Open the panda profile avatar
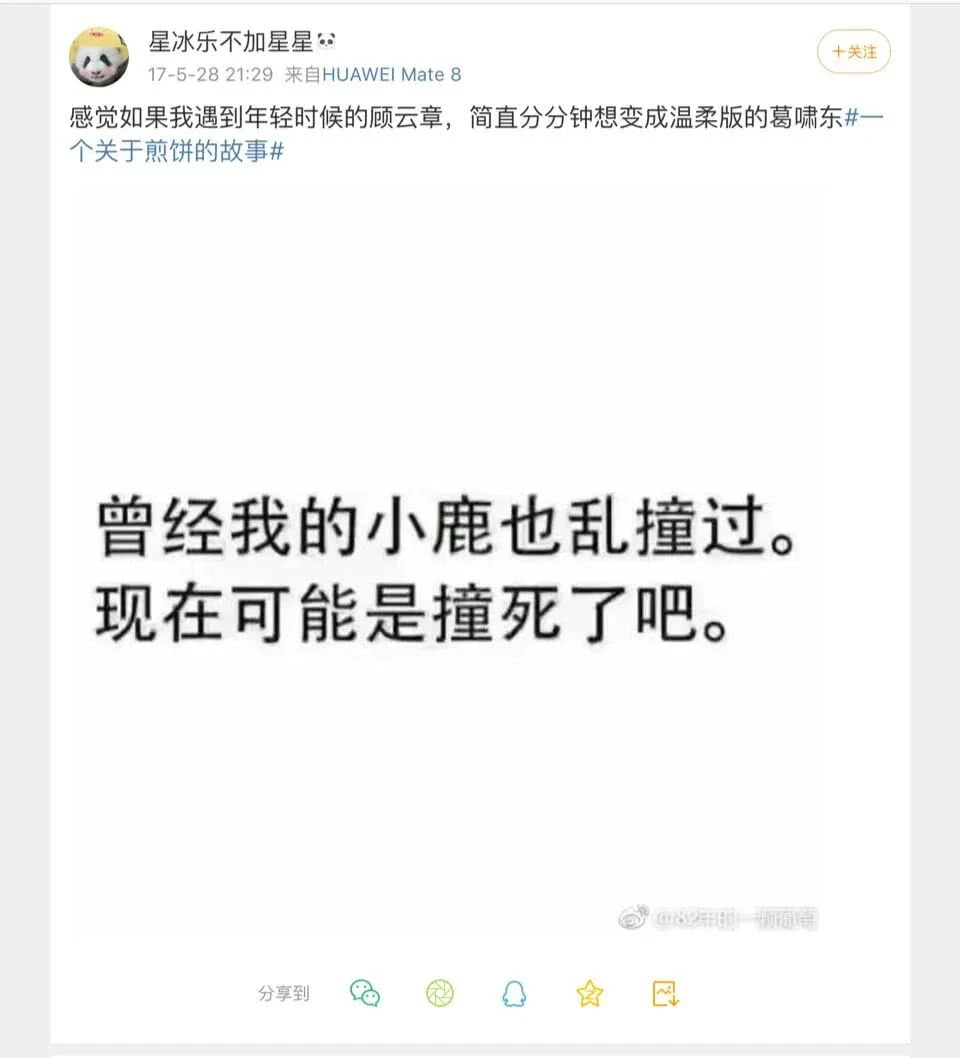 click(x=98, y=57)
